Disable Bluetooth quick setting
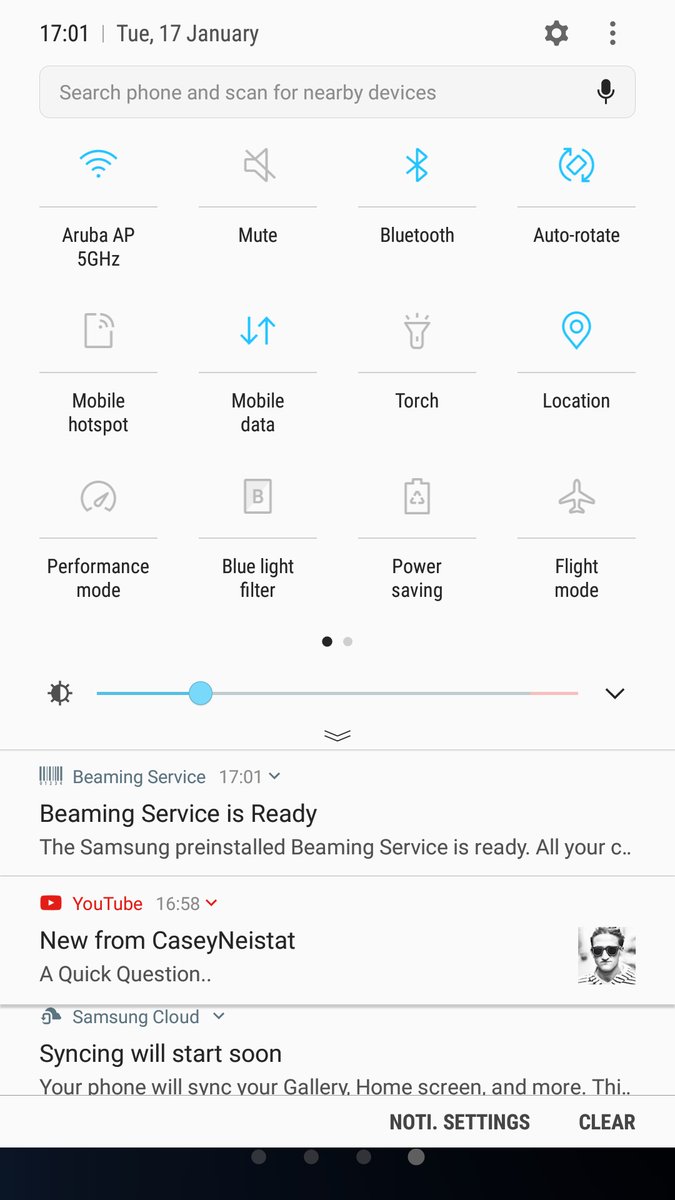Image resolution: width=675 pixels, height=1200 pixels. 417,165
